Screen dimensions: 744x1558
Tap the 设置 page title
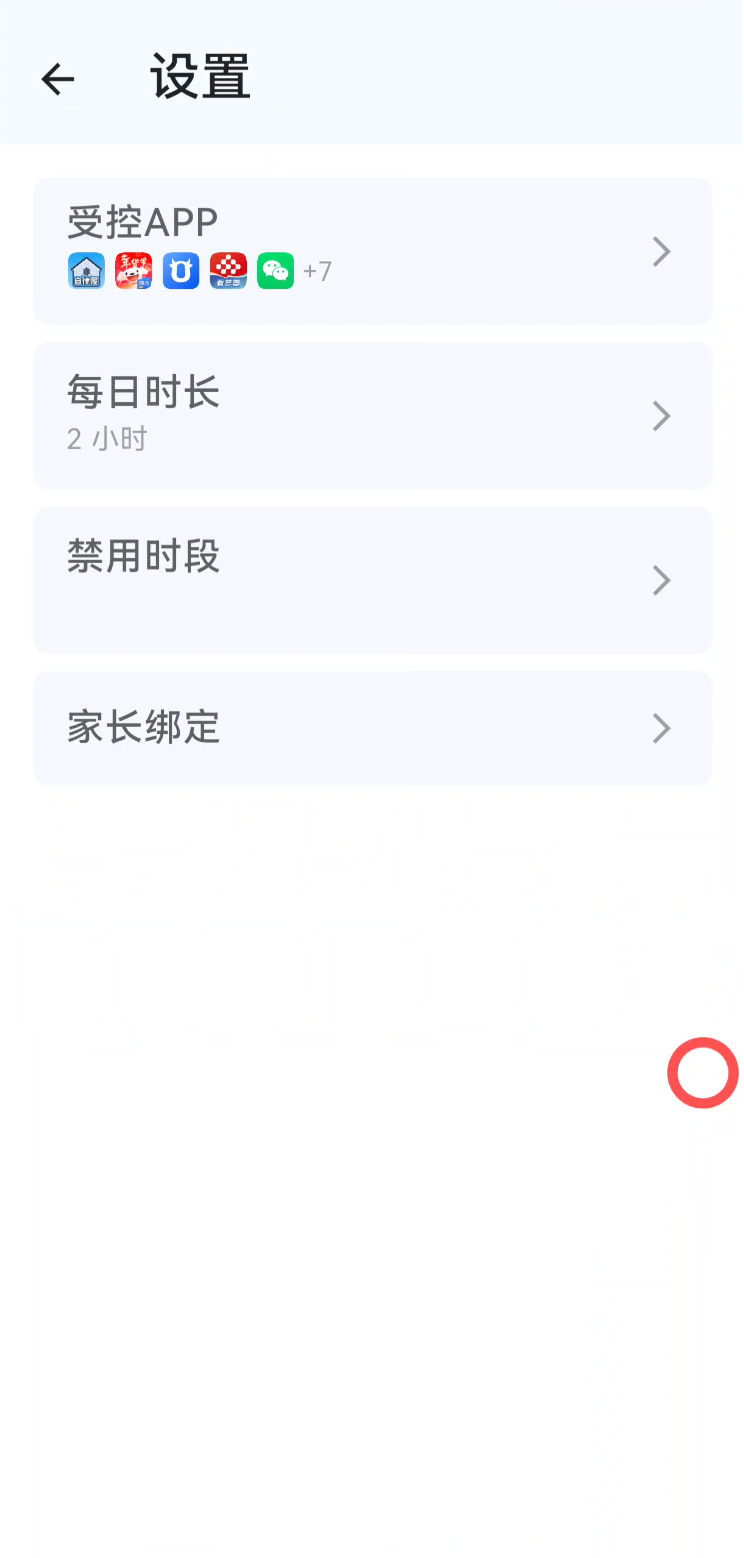click(x=198, y=77)
